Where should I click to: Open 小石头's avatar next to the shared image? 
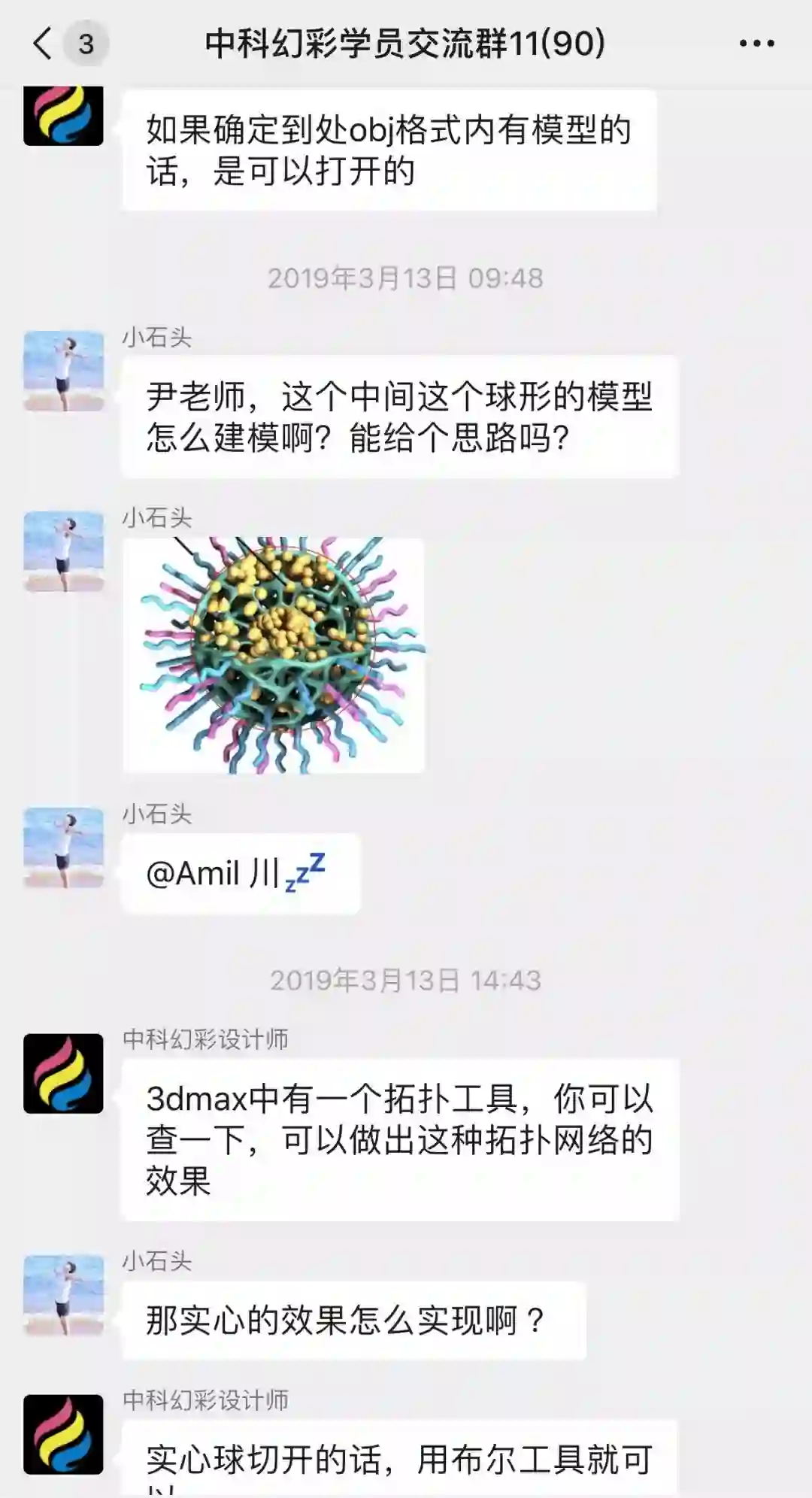[63, 551]
